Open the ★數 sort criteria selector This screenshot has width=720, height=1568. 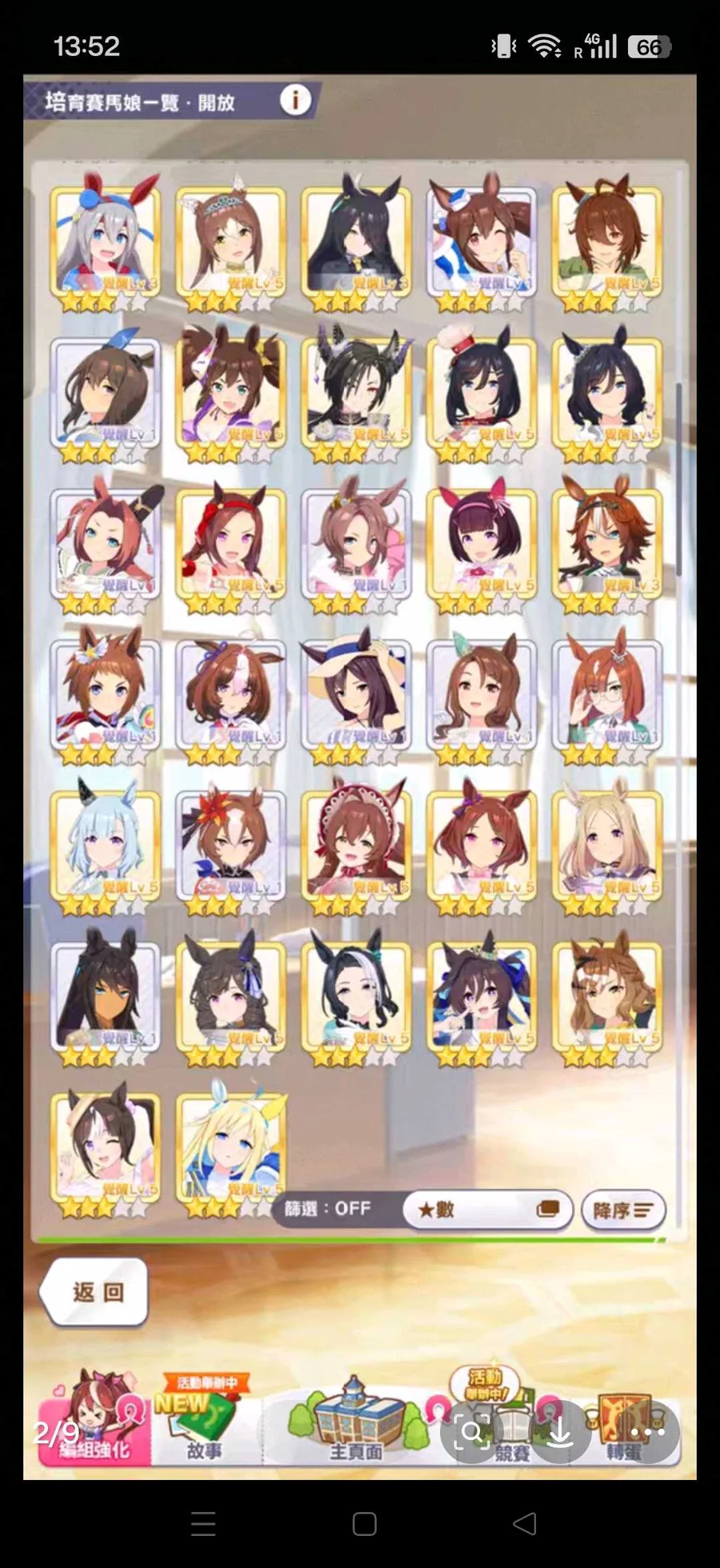pos(487,1209)
